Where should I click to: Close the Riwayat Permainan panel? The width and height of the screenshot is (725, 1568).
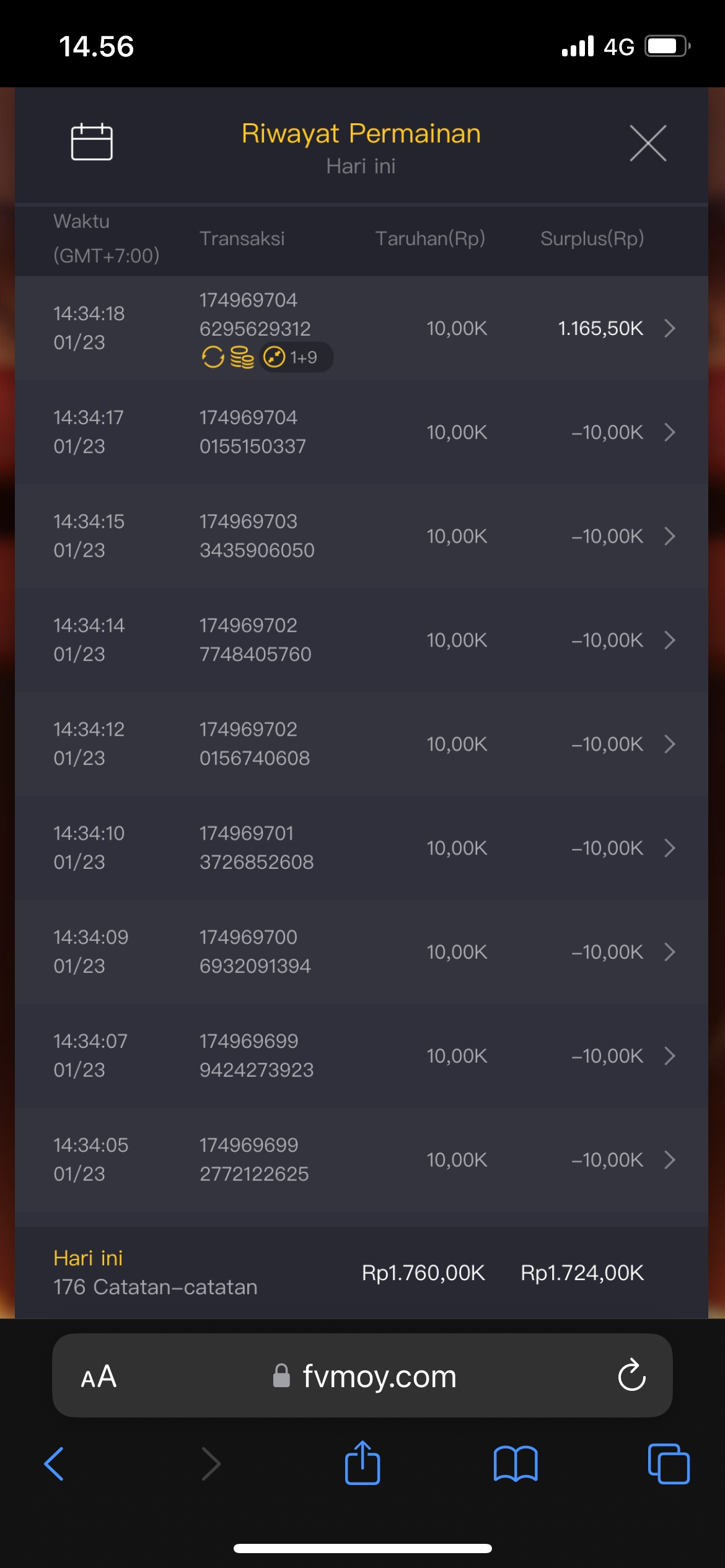pyautogui.click(x=648, y=143)
